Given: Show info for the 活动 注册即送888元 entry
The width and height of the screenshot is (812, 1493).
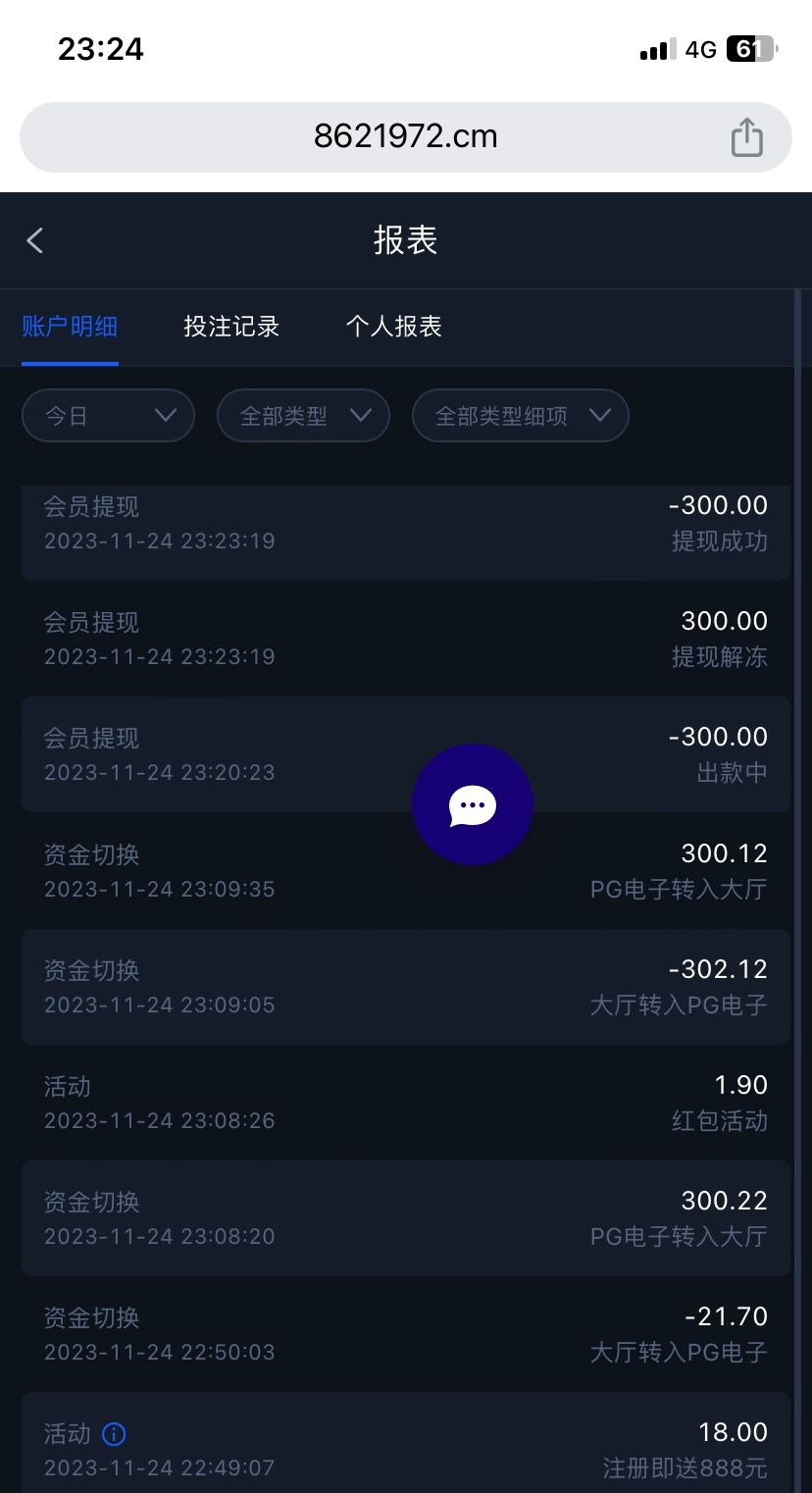Looking at the screenshot, I should pyautogui.click(x=114, y=1434).
